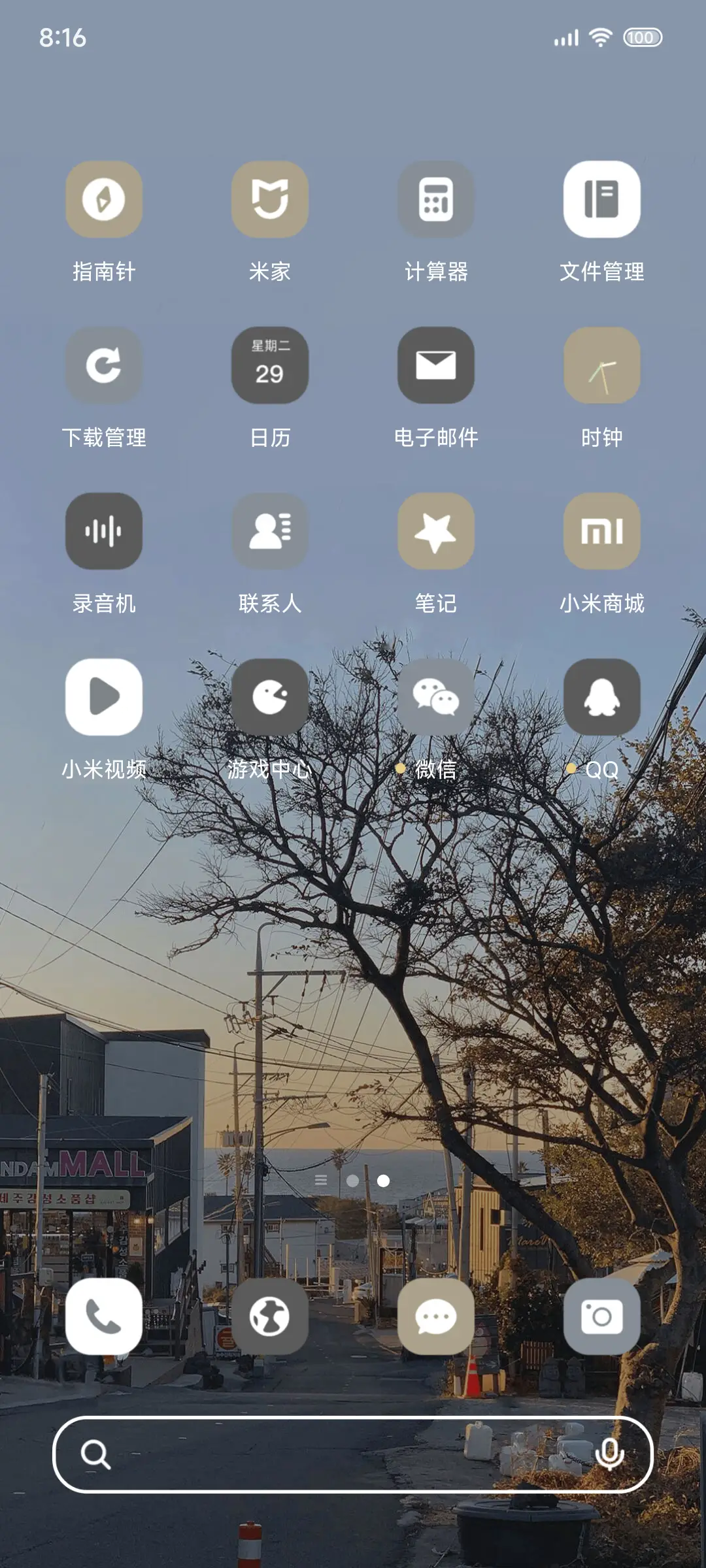Open 小米商城 Mi Store
This screenshot has width=706, height=1568.
pyautogui.click(x=602, y=531)
